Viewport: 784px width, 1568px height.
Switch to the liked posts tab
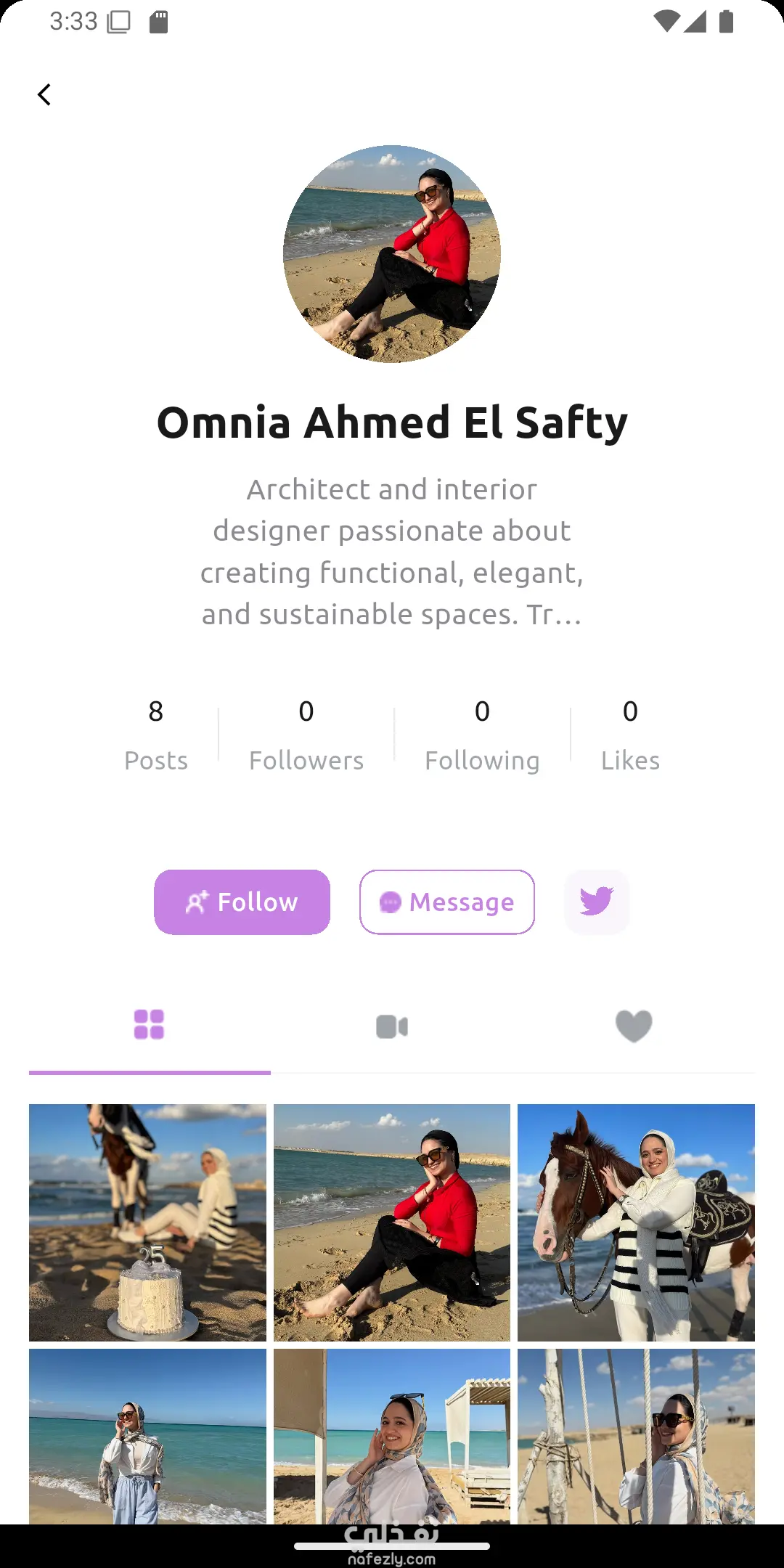click(x=634, y=1026)
